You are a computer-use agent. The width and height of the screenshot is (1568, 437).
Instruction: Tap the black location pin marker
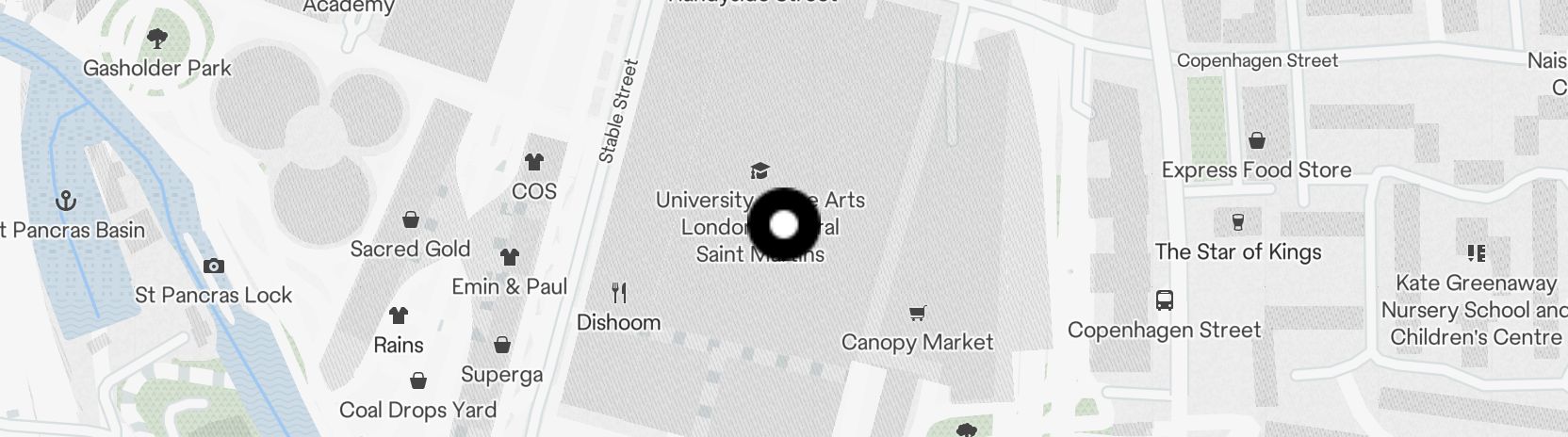click(x=784, y=225)
